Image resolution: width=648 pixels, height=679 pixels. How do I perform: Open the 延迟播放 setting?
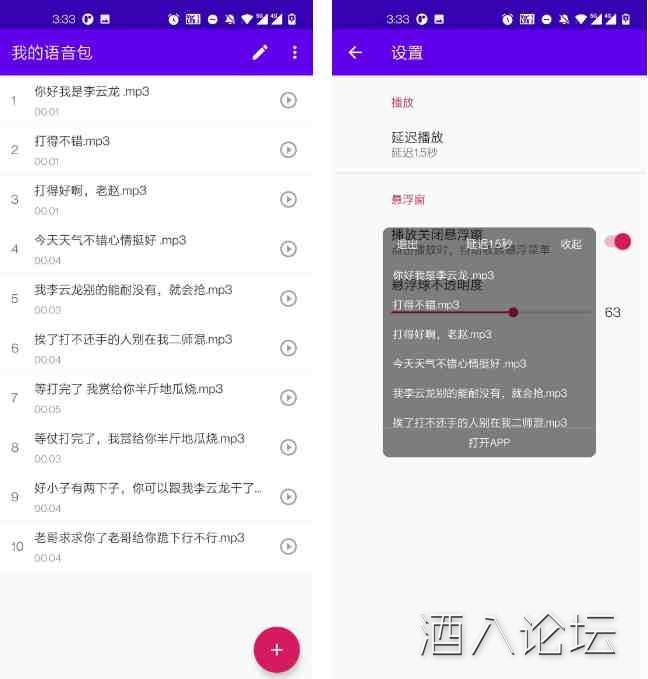480,144
